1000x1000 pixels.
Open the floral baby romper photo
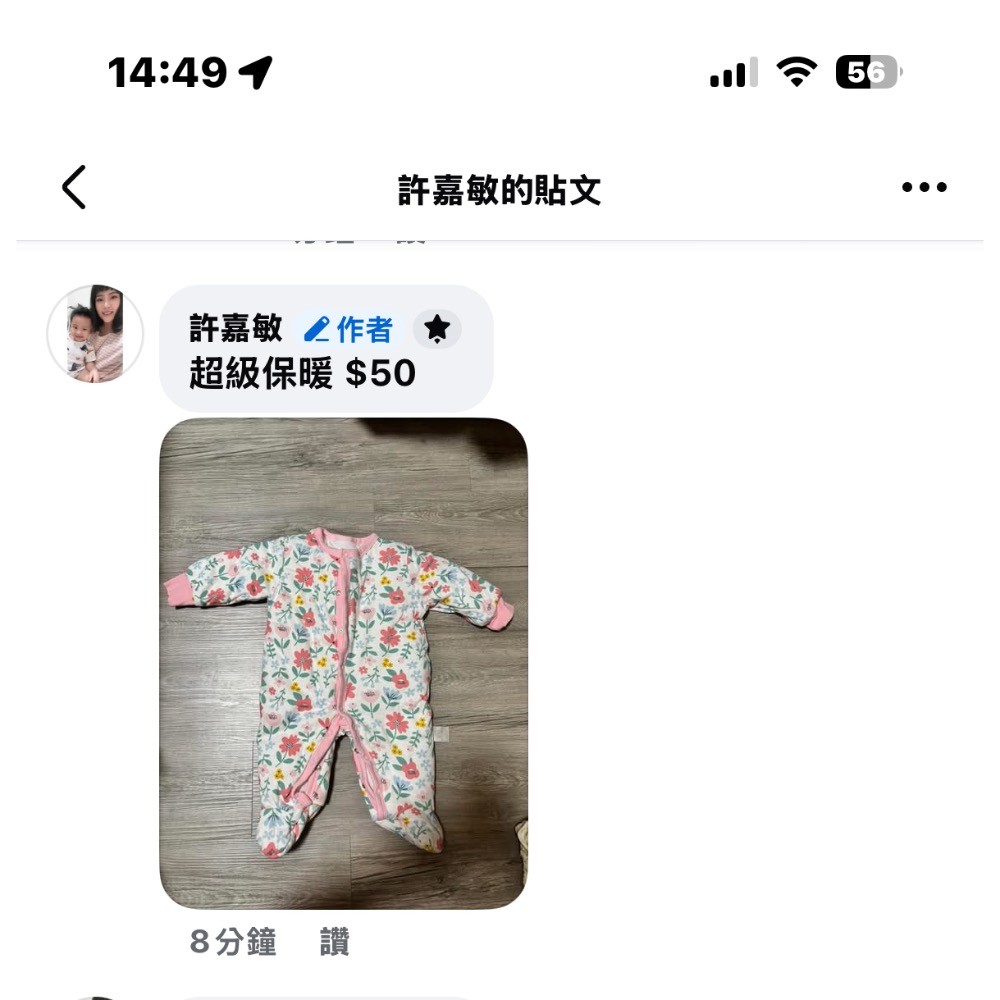point(343,663)
